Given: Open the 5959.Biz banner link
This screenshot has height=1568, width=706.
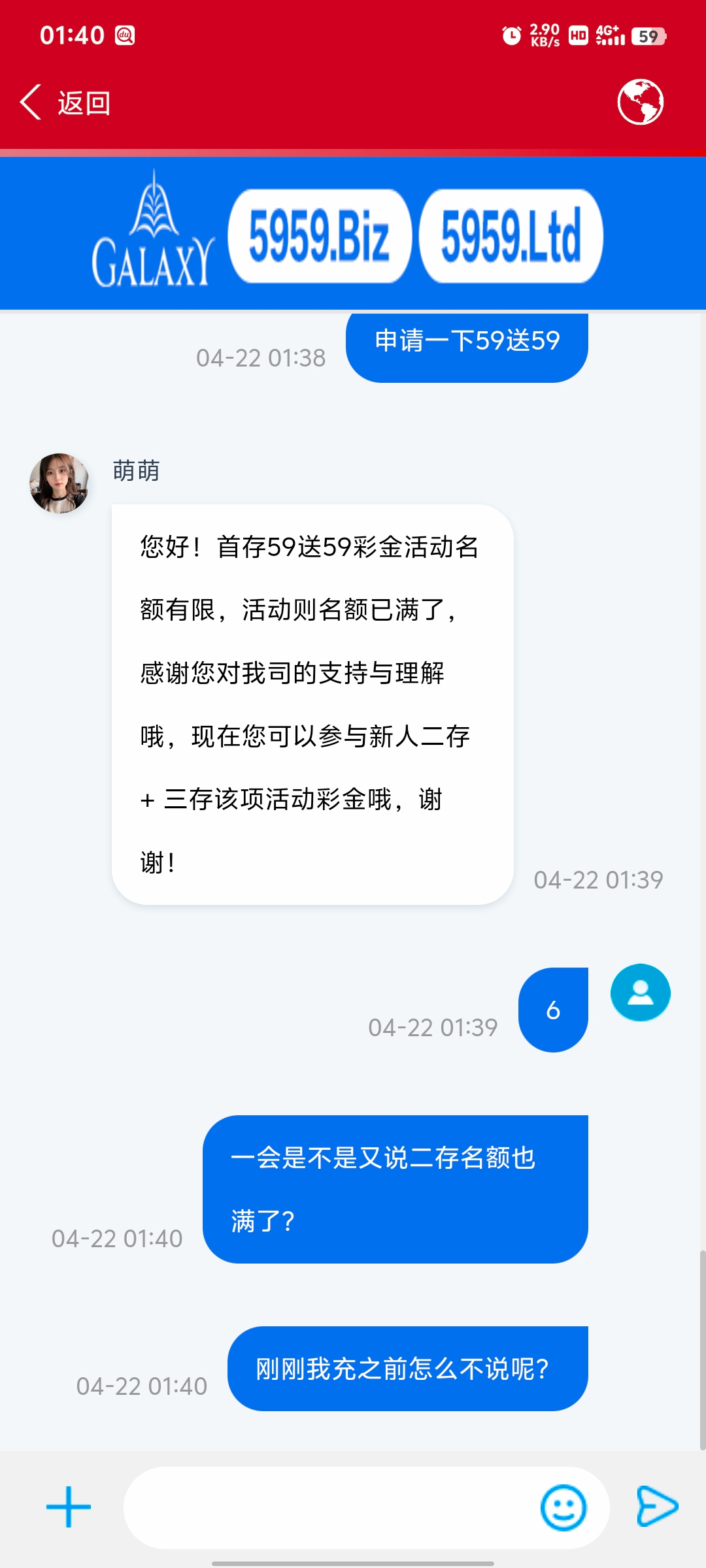Looking at the screenshot, I should click(x=320, y=236).
